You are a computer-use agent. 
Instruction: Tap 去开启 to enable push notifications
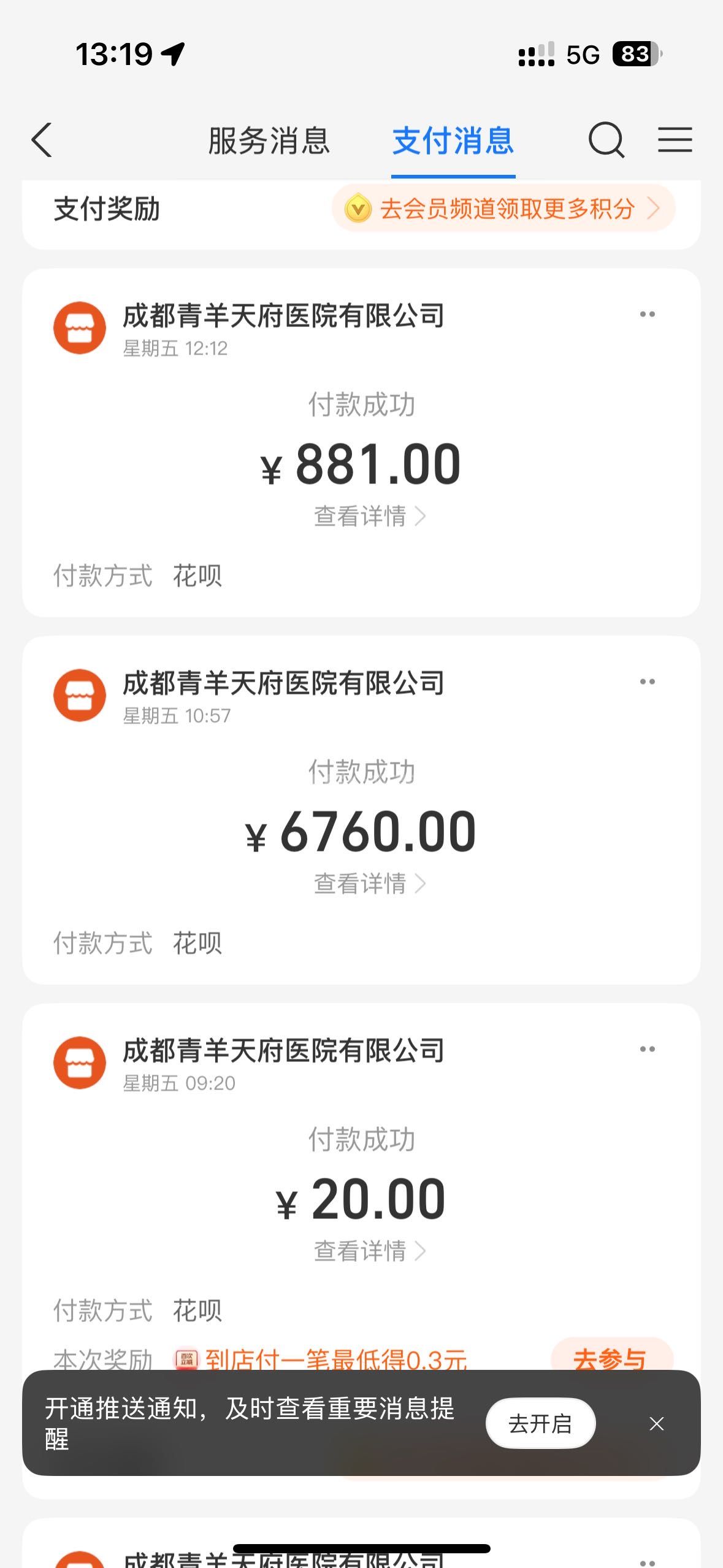[540, 1423]
